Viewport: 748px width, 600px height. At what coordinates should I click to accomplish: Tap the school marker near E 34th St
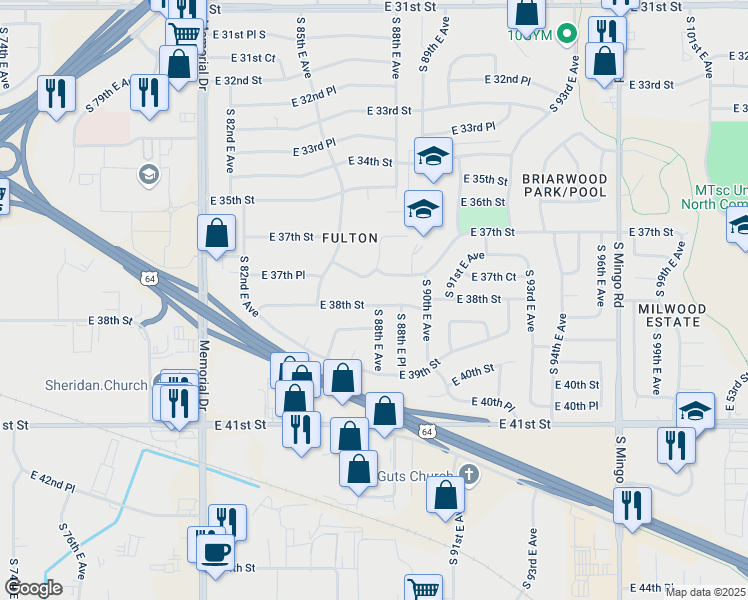433,156
